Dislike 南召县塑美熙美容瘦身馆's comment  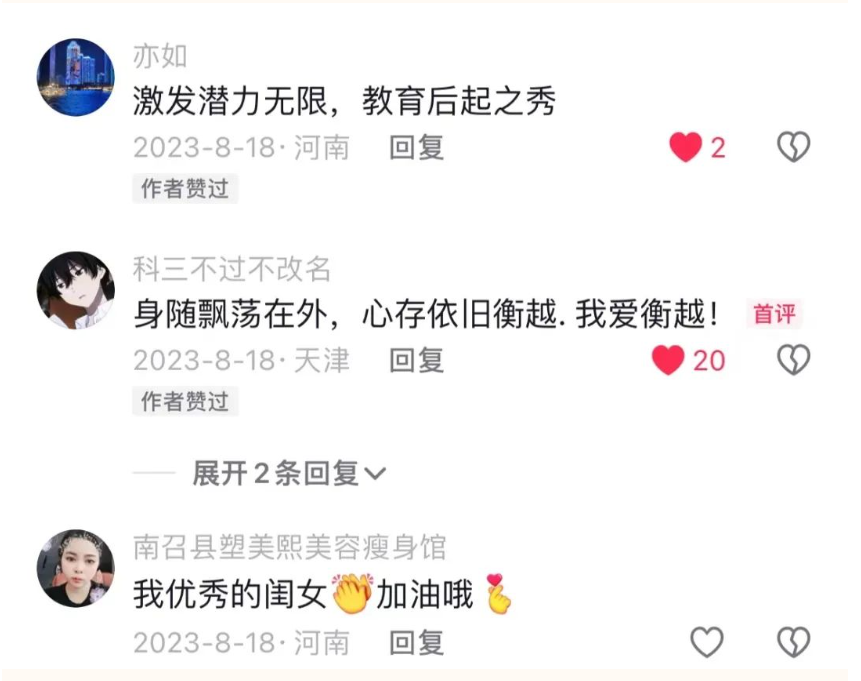793,642
